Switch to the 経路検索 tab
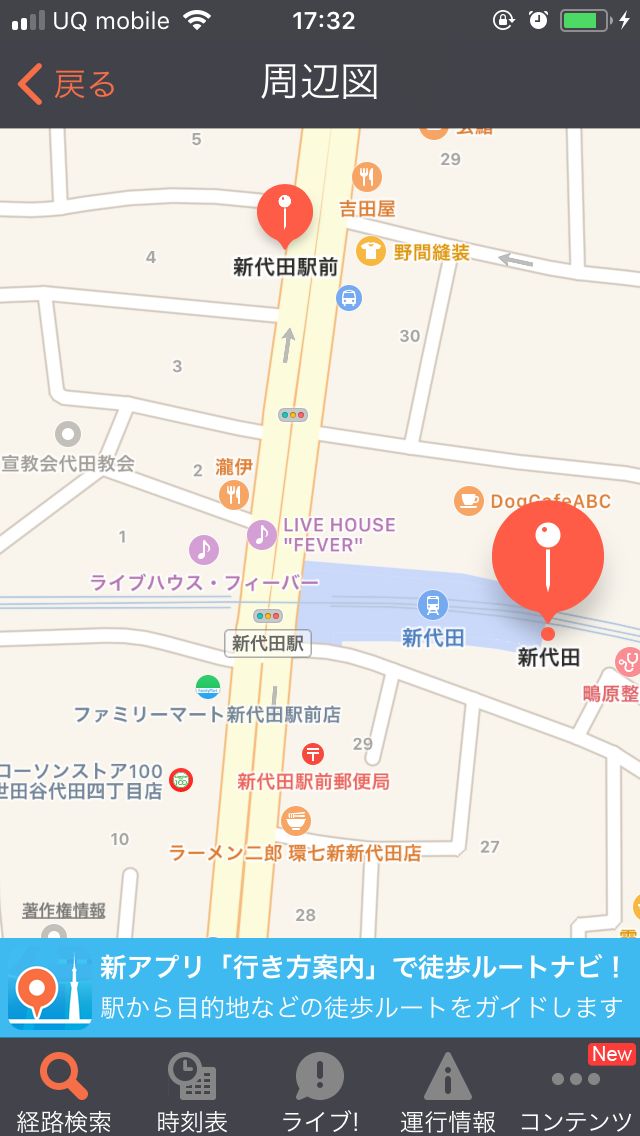 pyautogui.click(x=64, y=1091)
